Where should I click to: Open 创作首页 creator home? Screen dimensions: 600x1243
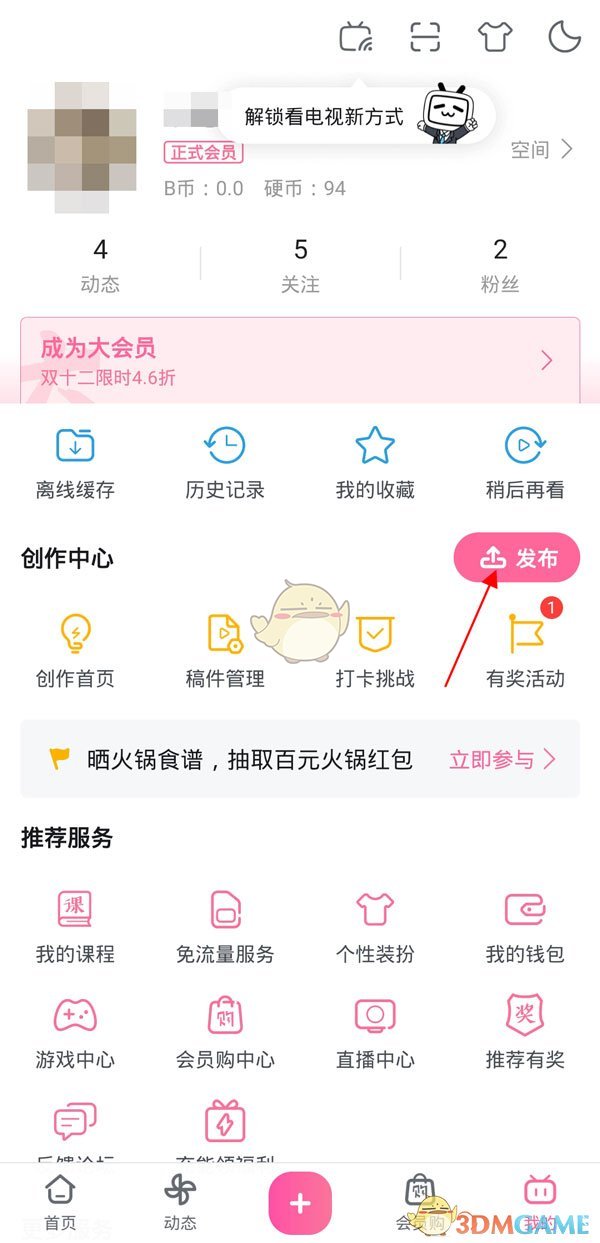[75, 651]
